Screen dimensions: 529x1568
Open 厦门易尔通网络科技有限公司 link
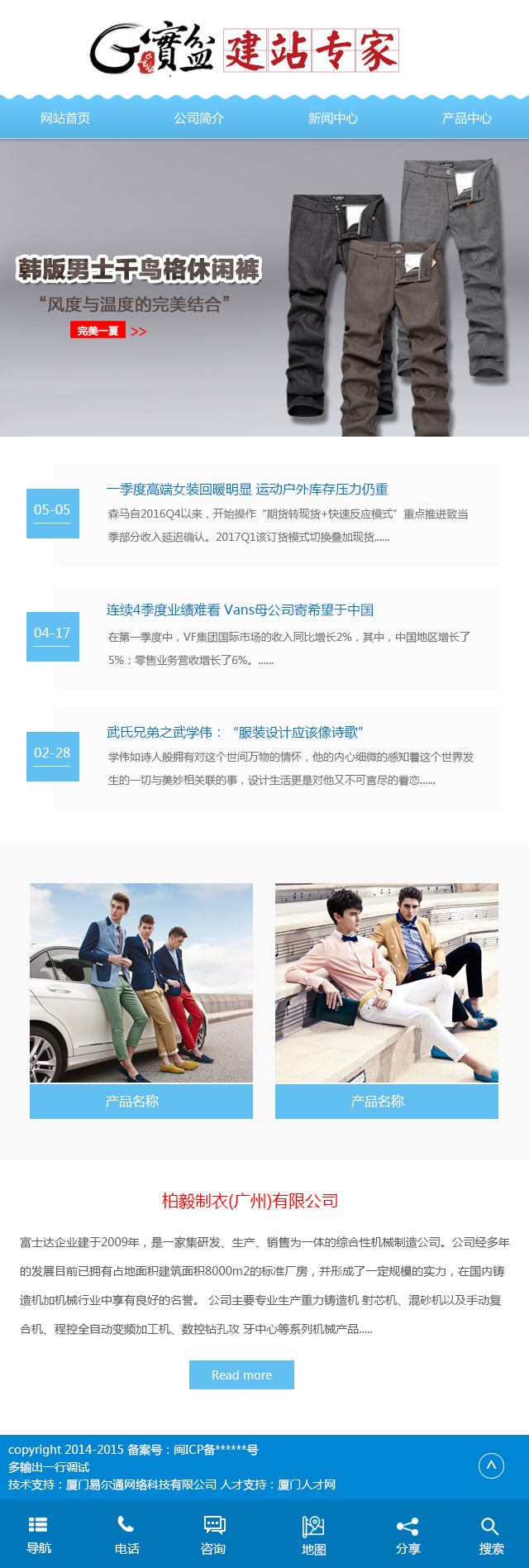141,1484
